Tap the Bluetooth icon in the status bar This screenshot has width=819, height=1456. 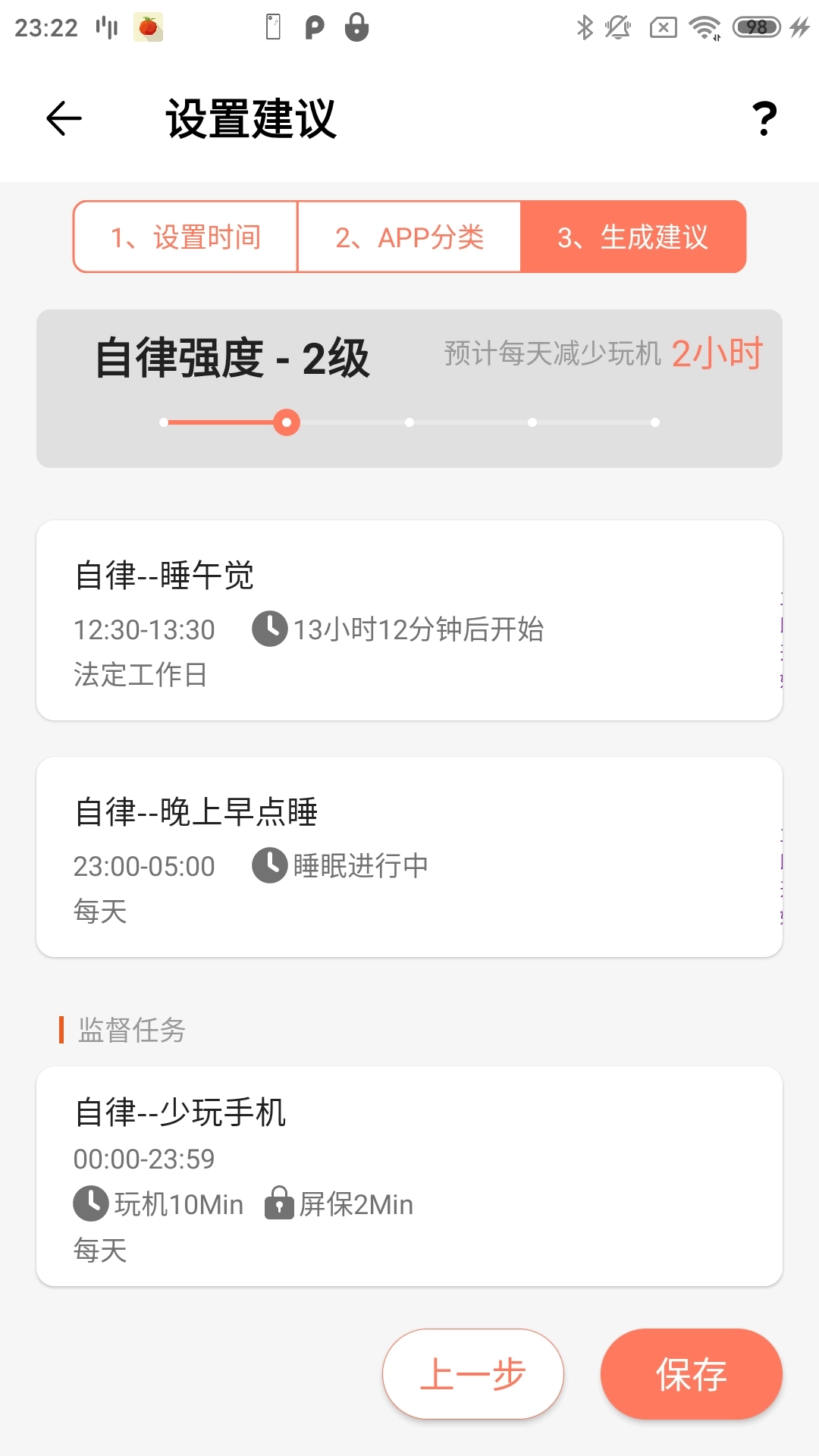(x=584, y=27)
